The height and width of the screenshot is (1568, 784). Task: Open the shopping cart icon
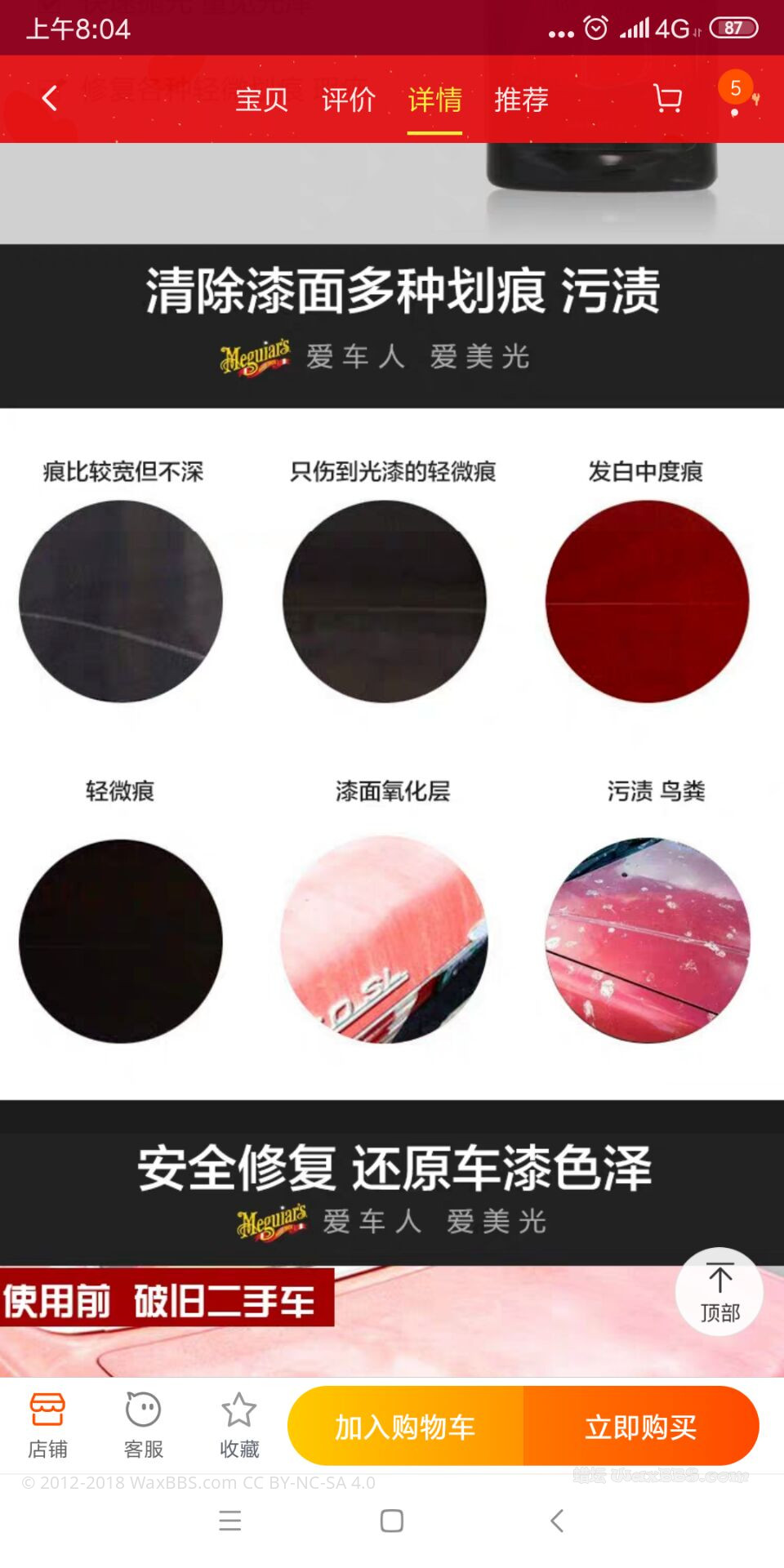click(667, 99)
